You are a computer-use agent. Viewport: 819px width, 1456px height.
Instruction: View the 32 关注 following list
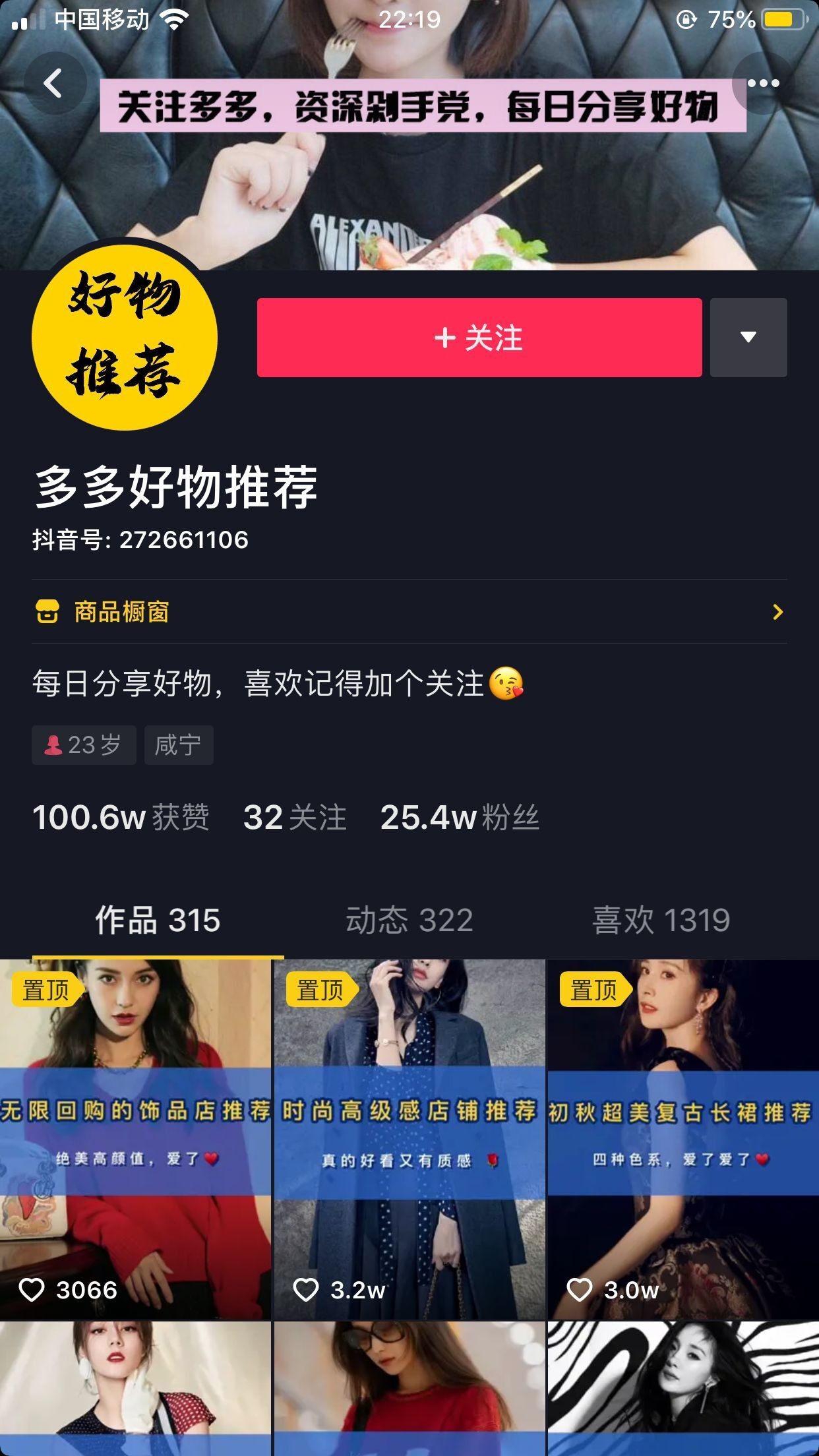295,818
